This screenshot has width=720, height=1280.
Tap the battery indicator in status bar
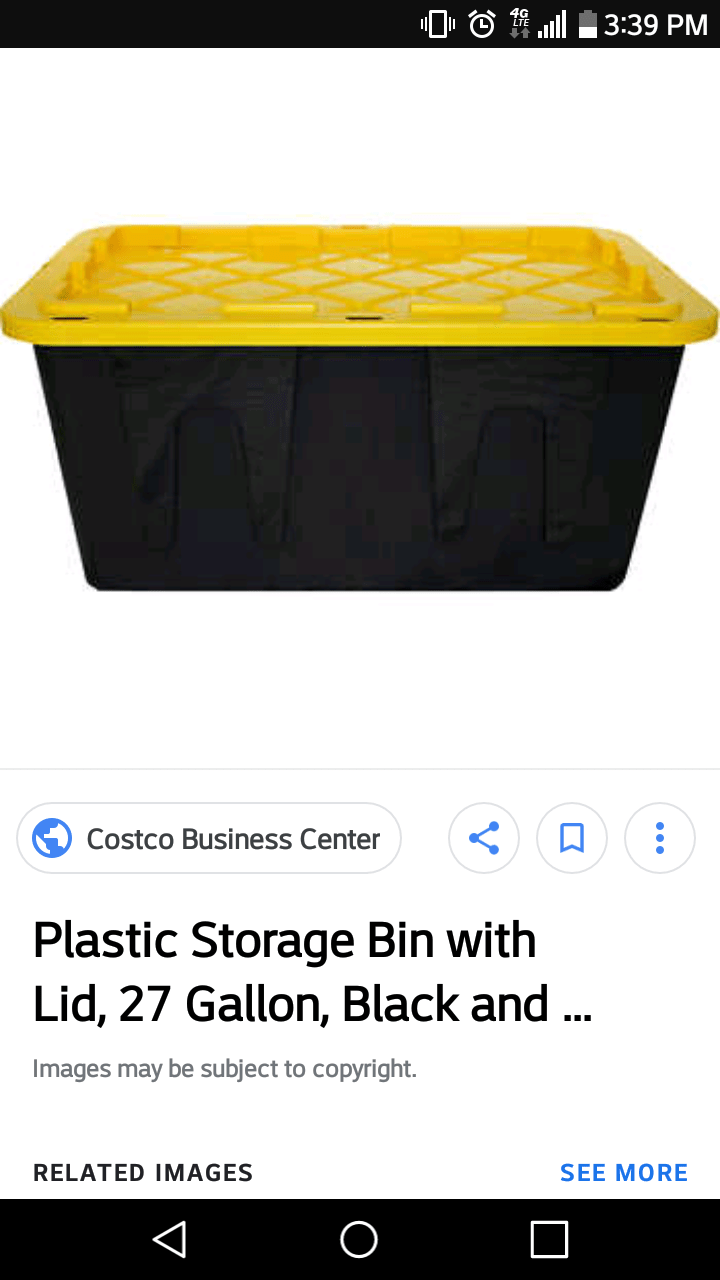(x=589, y=23)
